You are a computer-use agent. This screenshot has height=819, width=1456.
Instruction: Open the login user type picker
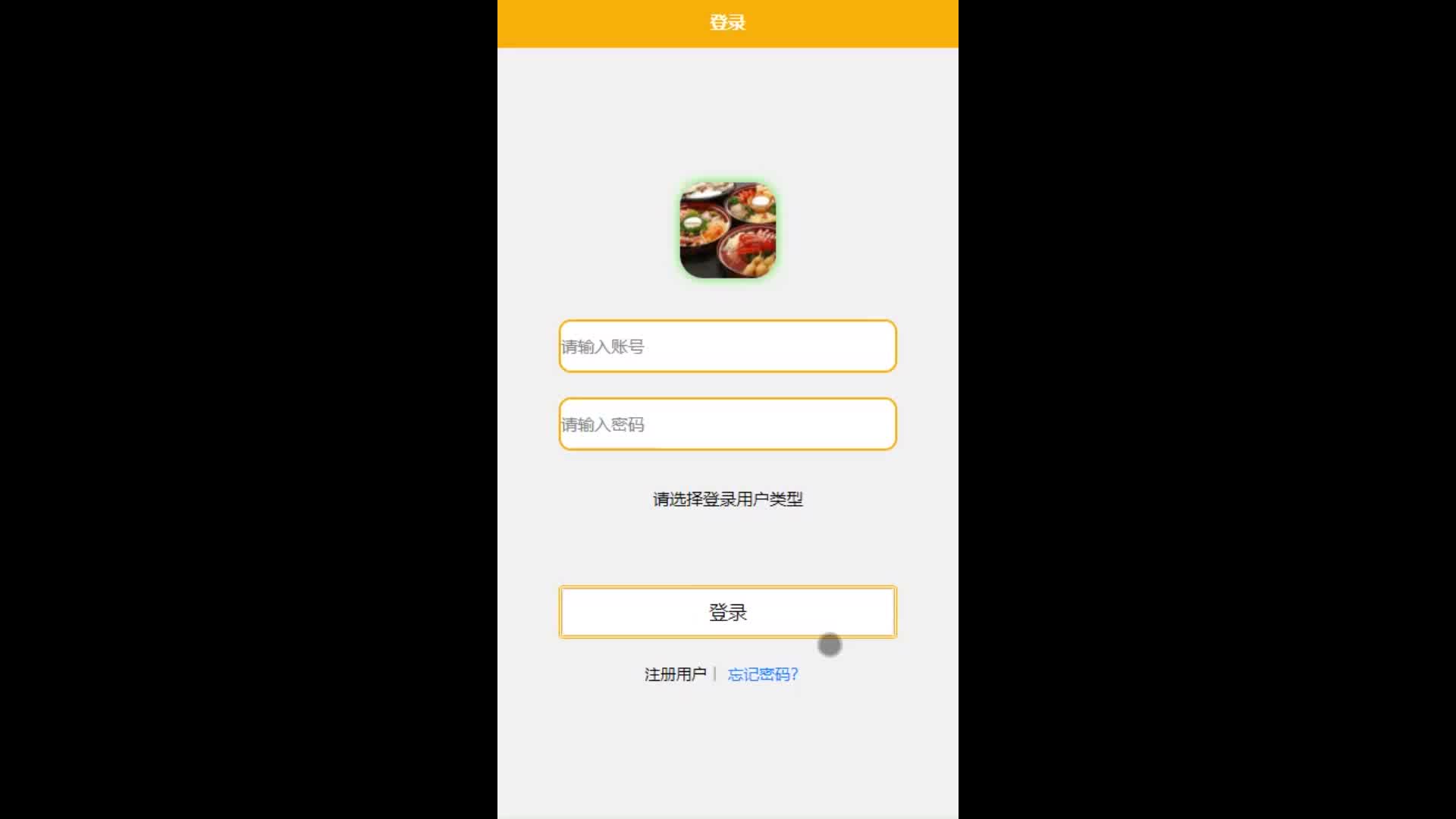[727, 499]
